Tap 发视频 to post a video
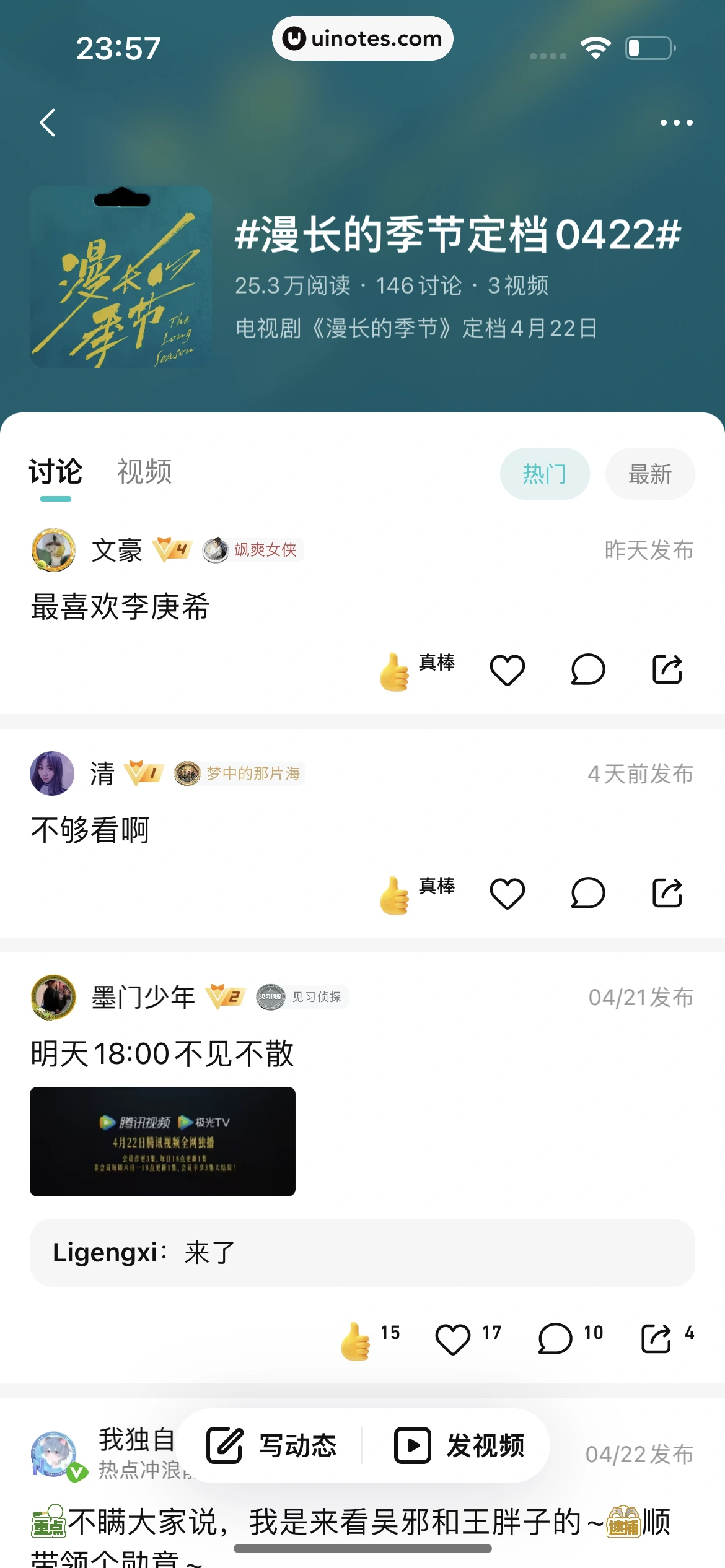 (x=459, y=1445)
